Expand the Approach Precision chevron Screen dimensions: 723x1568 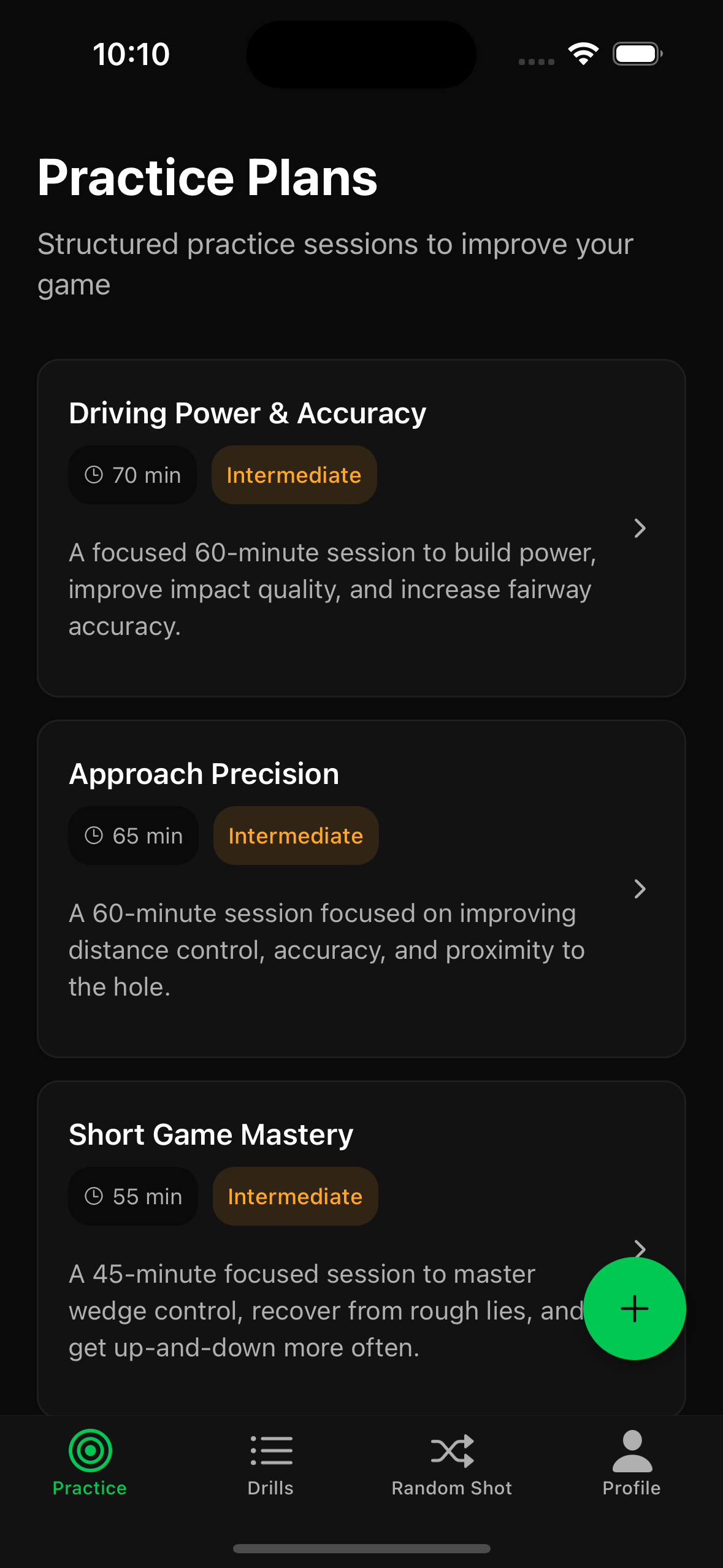pyautogui.click(x=640, y=889)
